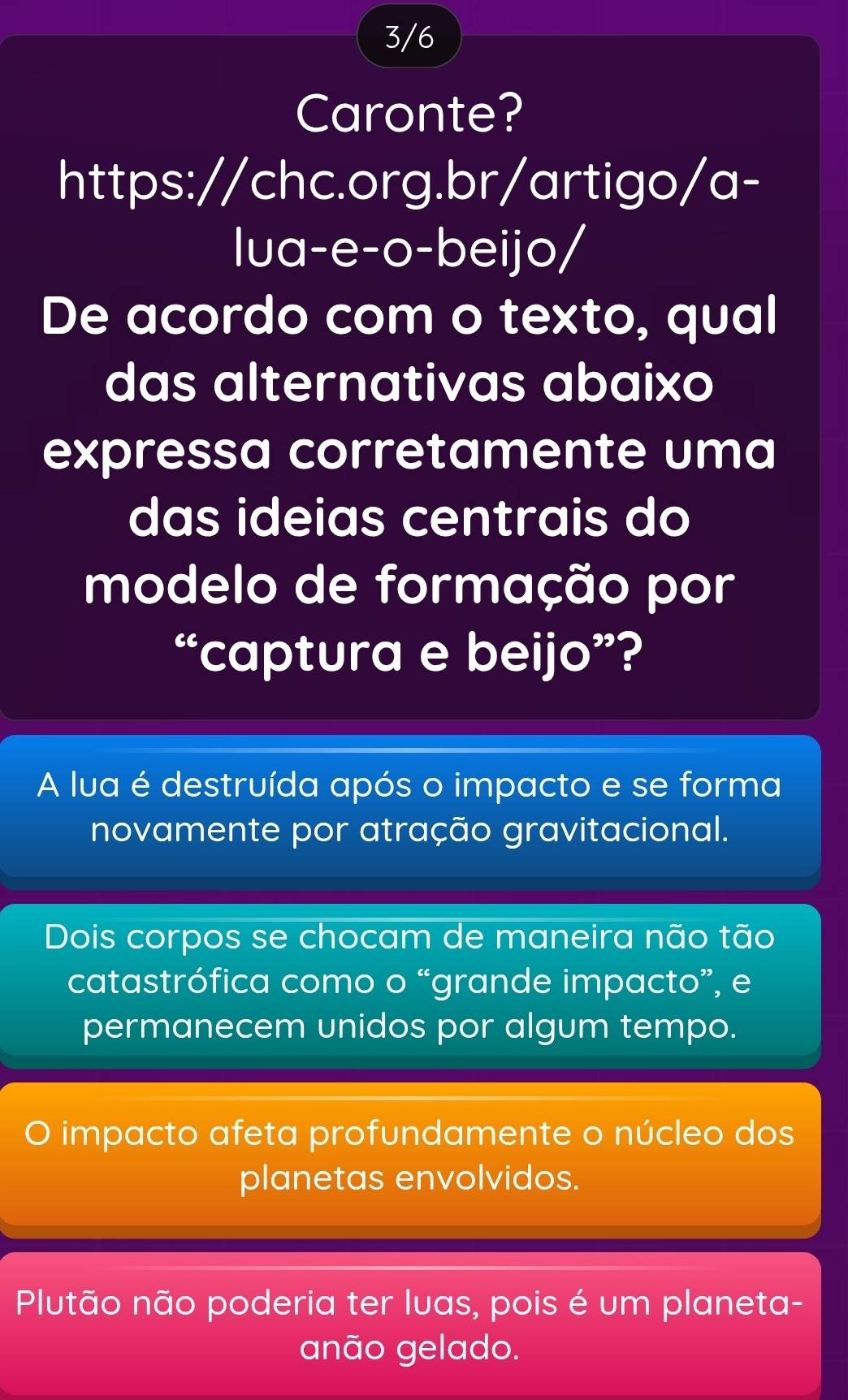Image resolution: width=848 pixels, height=1400 pixels.
Task: Pick answer 'O impacto afeta profundamente o núcleo'
Action: (410, 1155)
